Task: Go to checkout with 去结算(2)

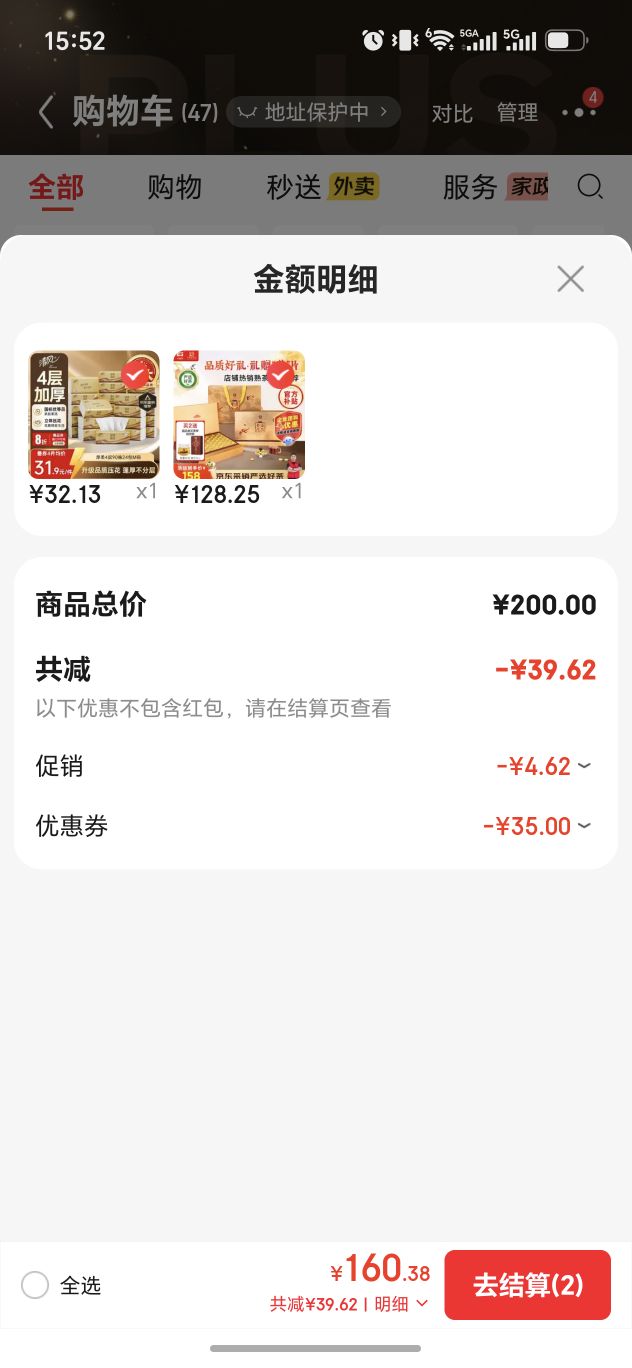Action: click(527, 1285)
